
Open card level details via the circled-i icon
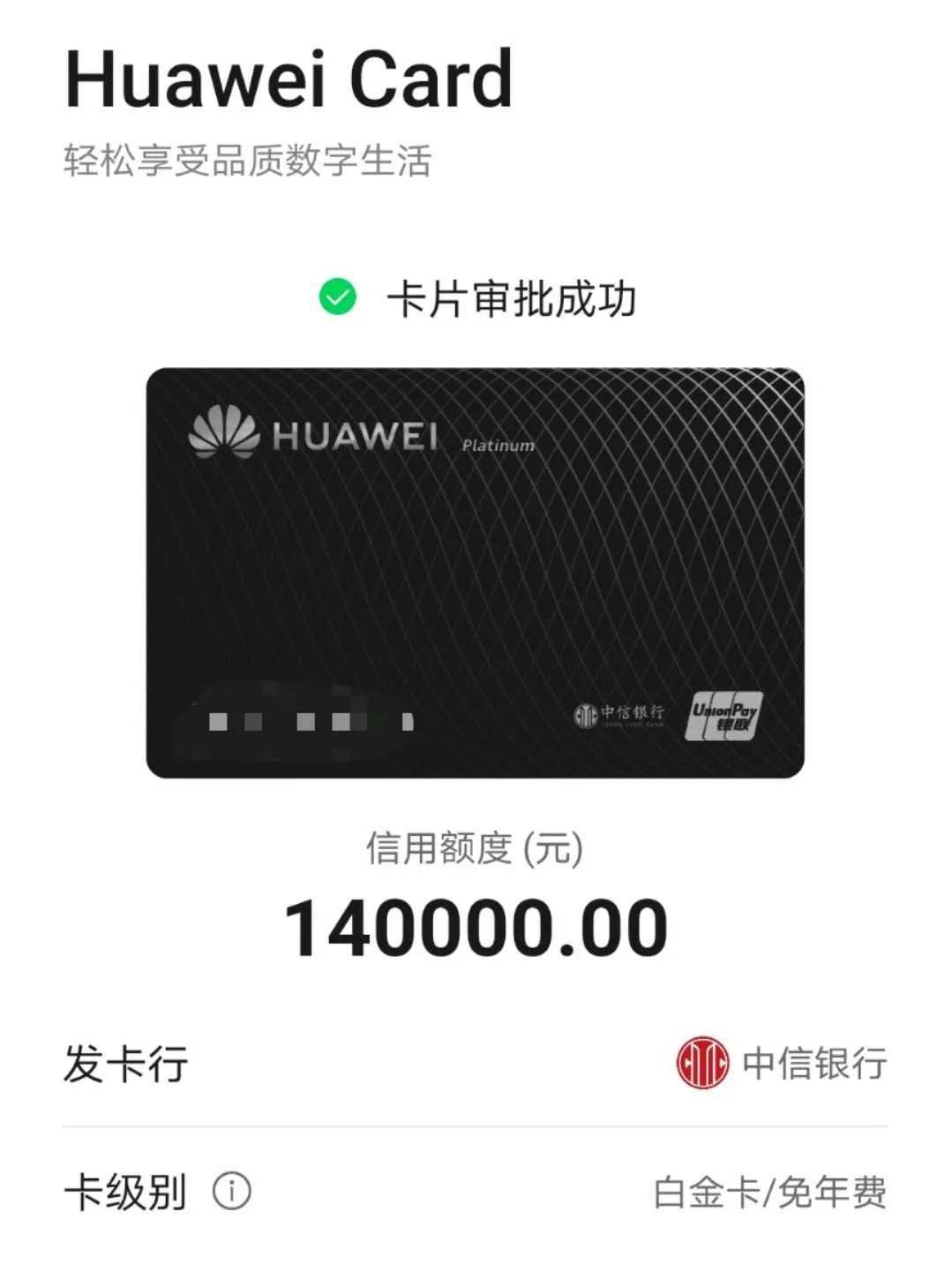pos(230,1190)
